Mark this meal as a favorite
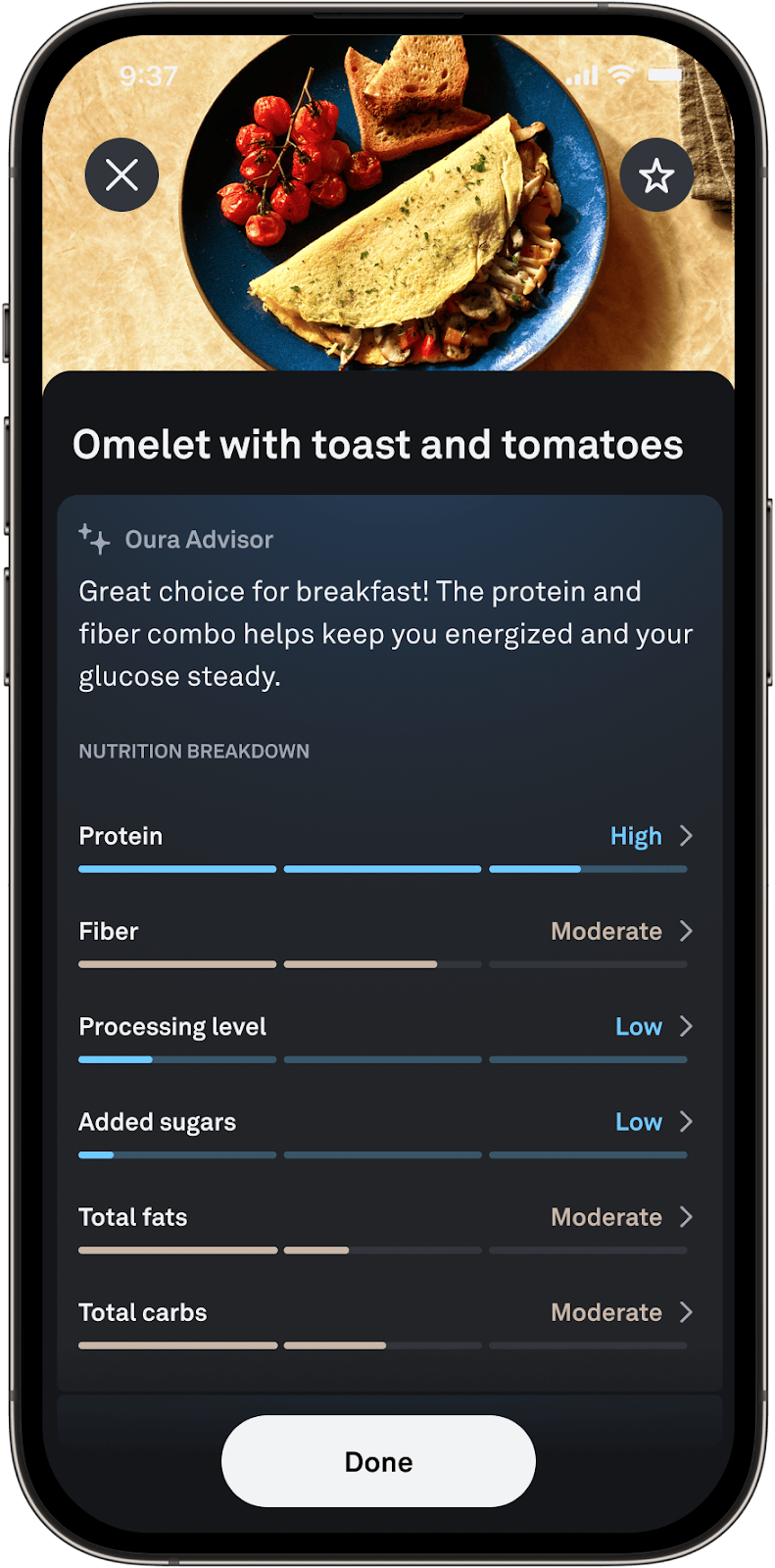Image resolution: width=775 pixels, height=1568 pixels. (x=655, y=176)
